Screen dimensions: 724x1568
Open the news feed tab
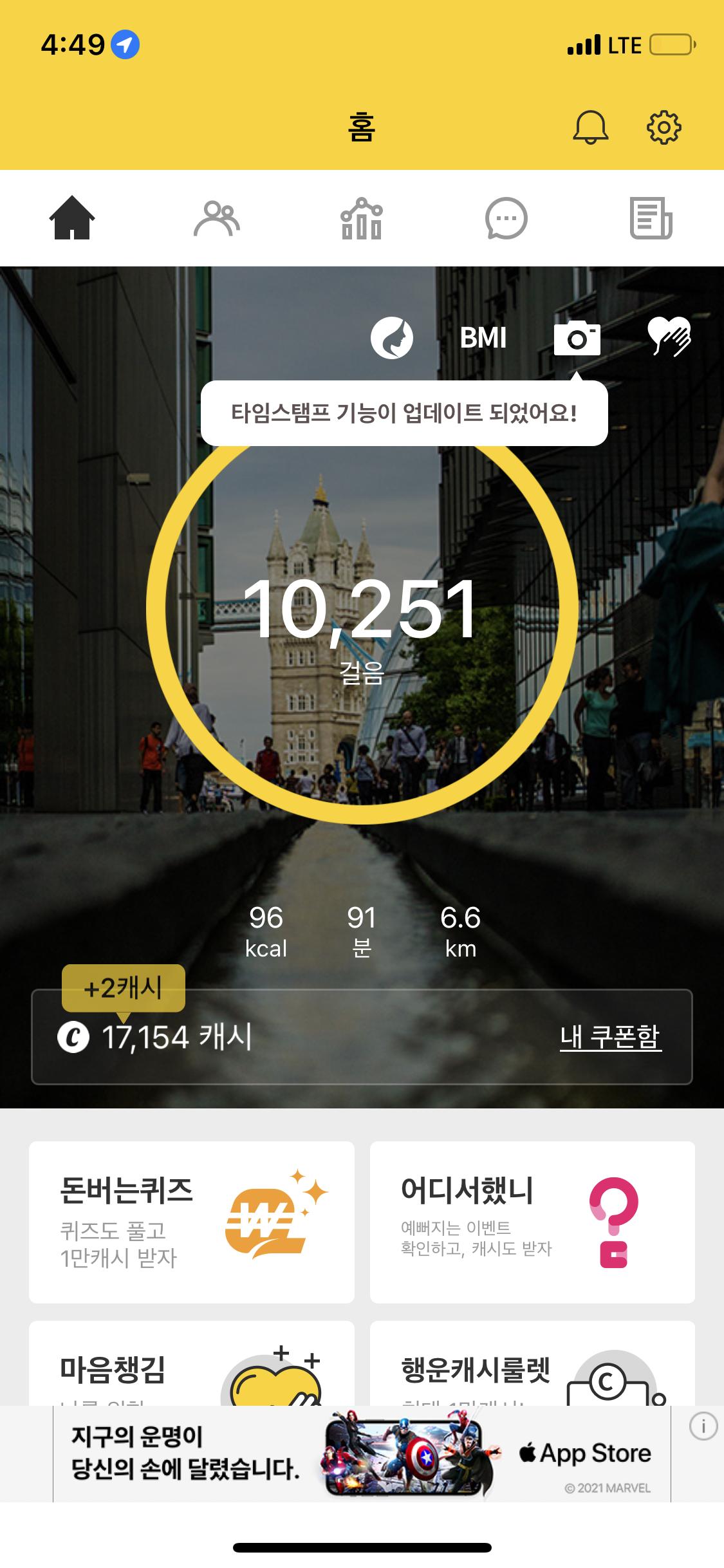point(651,218)
